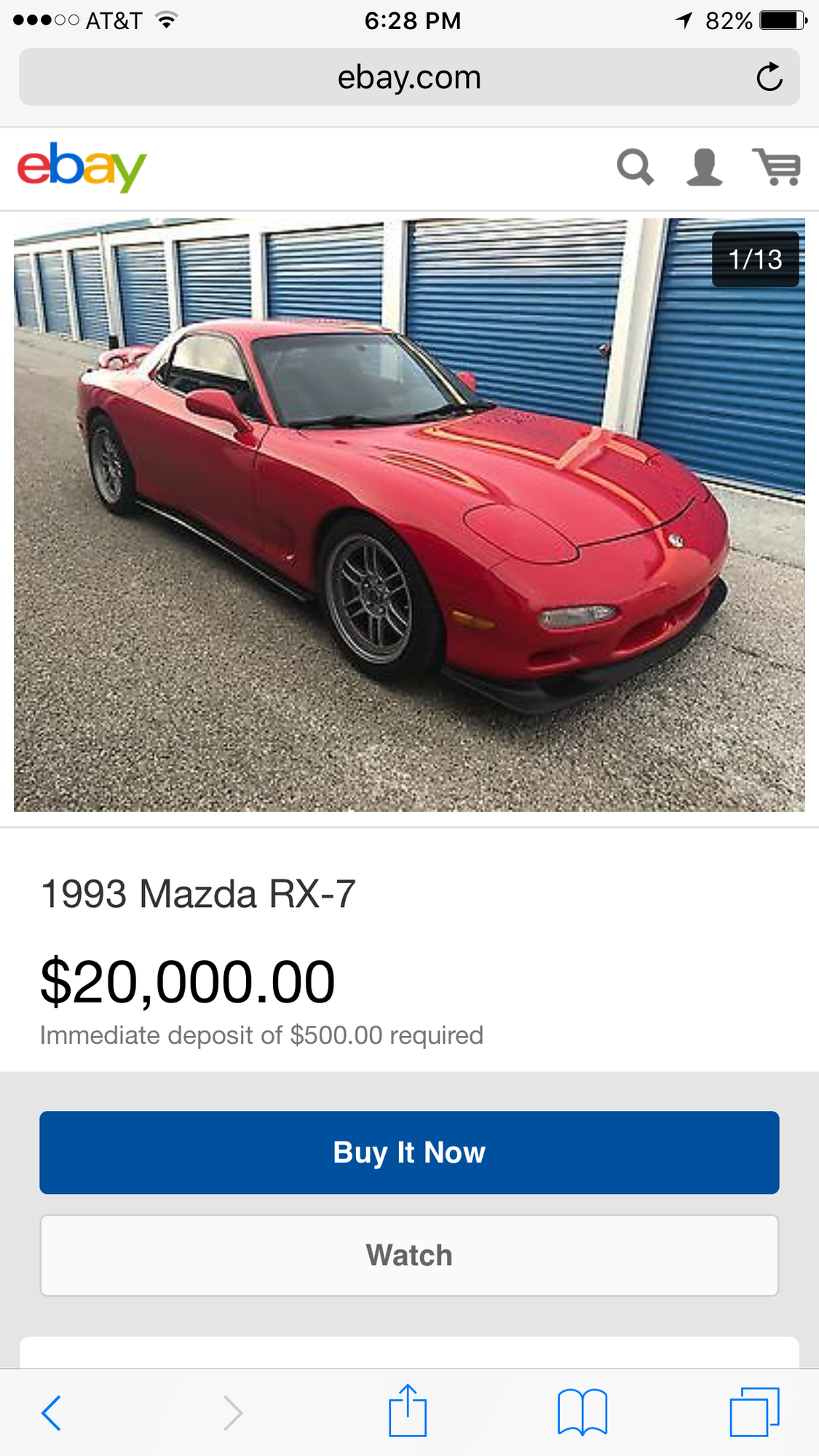This screenshot has height=1456, width=819.
Task: Open the account profile icon
Action: pos(704,167)
